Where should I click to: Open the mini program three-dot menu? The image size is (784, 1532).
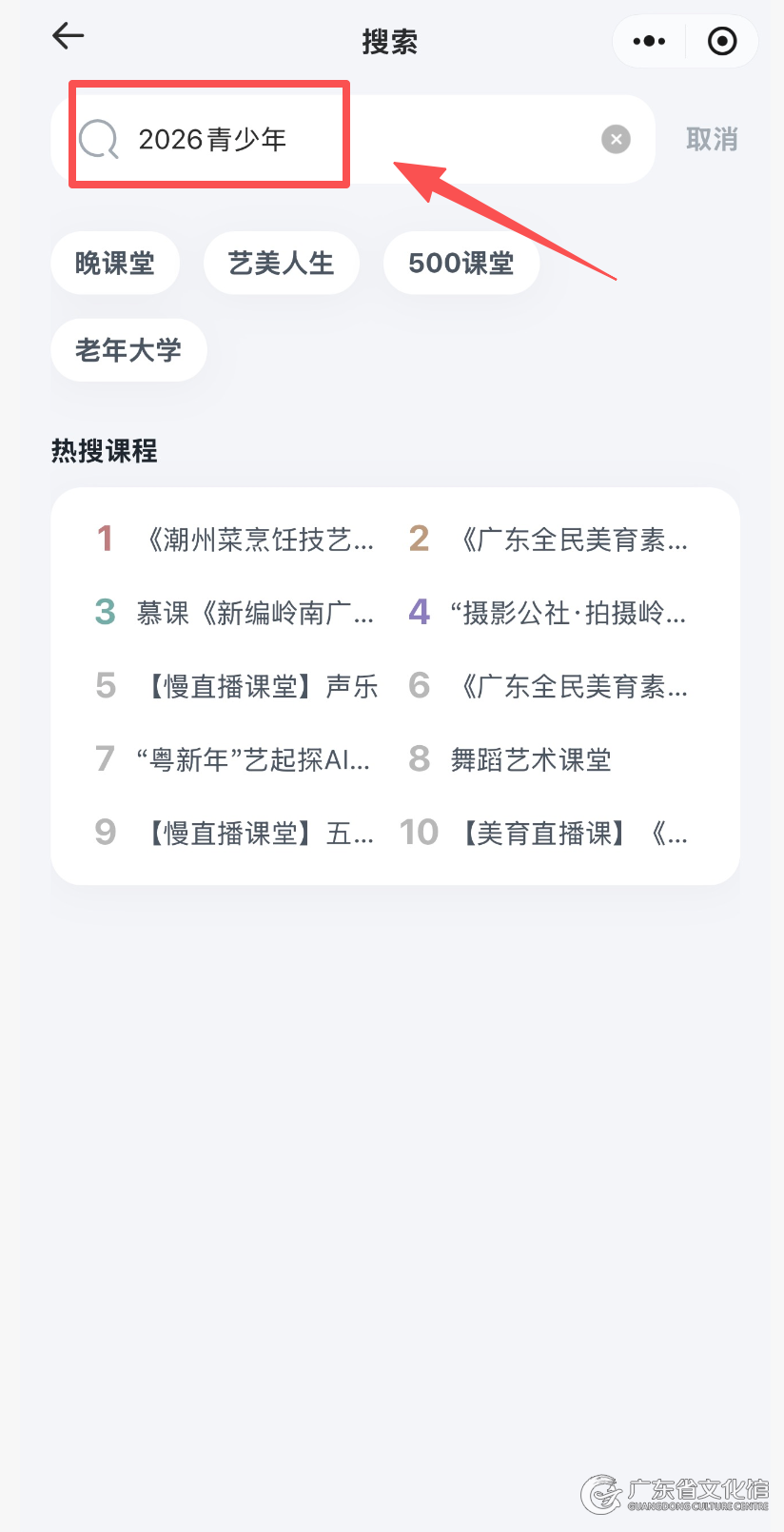(649, 41)
